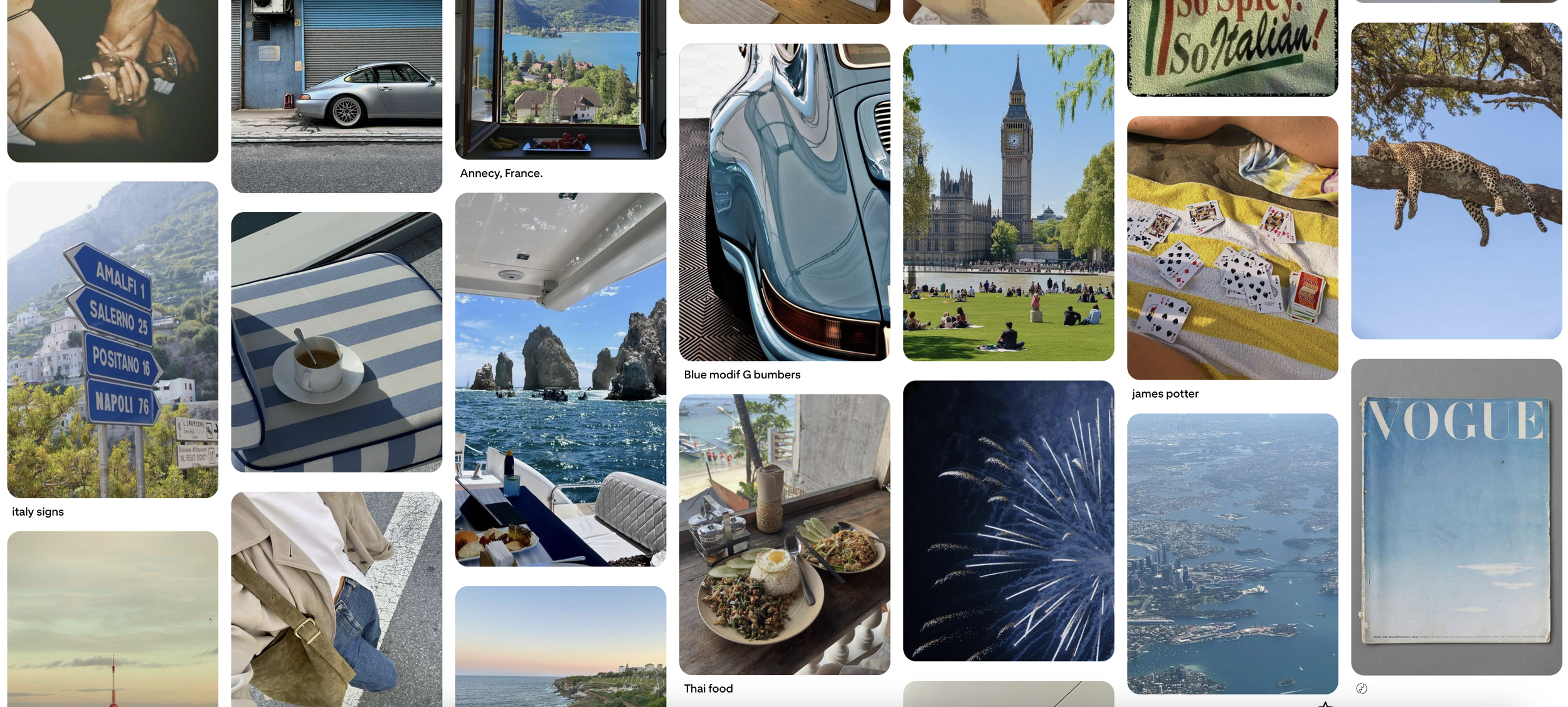Image resolution: width=1568 pixels, height=707 pixels.
Task: Open the james potter playing cards pin
Action: (x=1232, y=248)
